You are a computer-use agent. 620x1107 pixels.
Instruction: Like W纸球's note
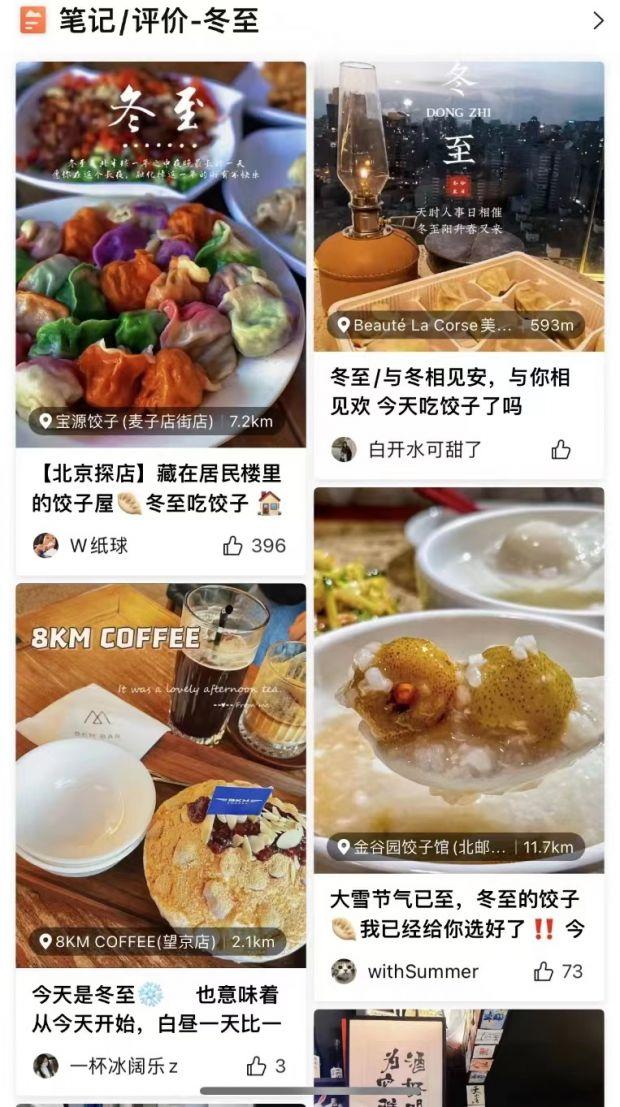(254, 545)
